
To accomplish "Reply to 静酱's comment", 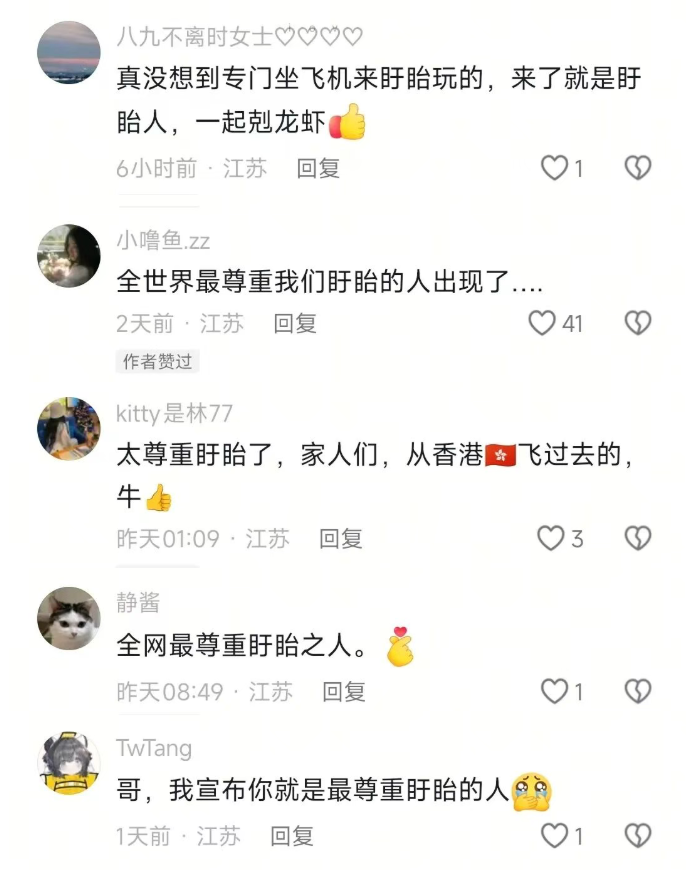I will point(344,692).
